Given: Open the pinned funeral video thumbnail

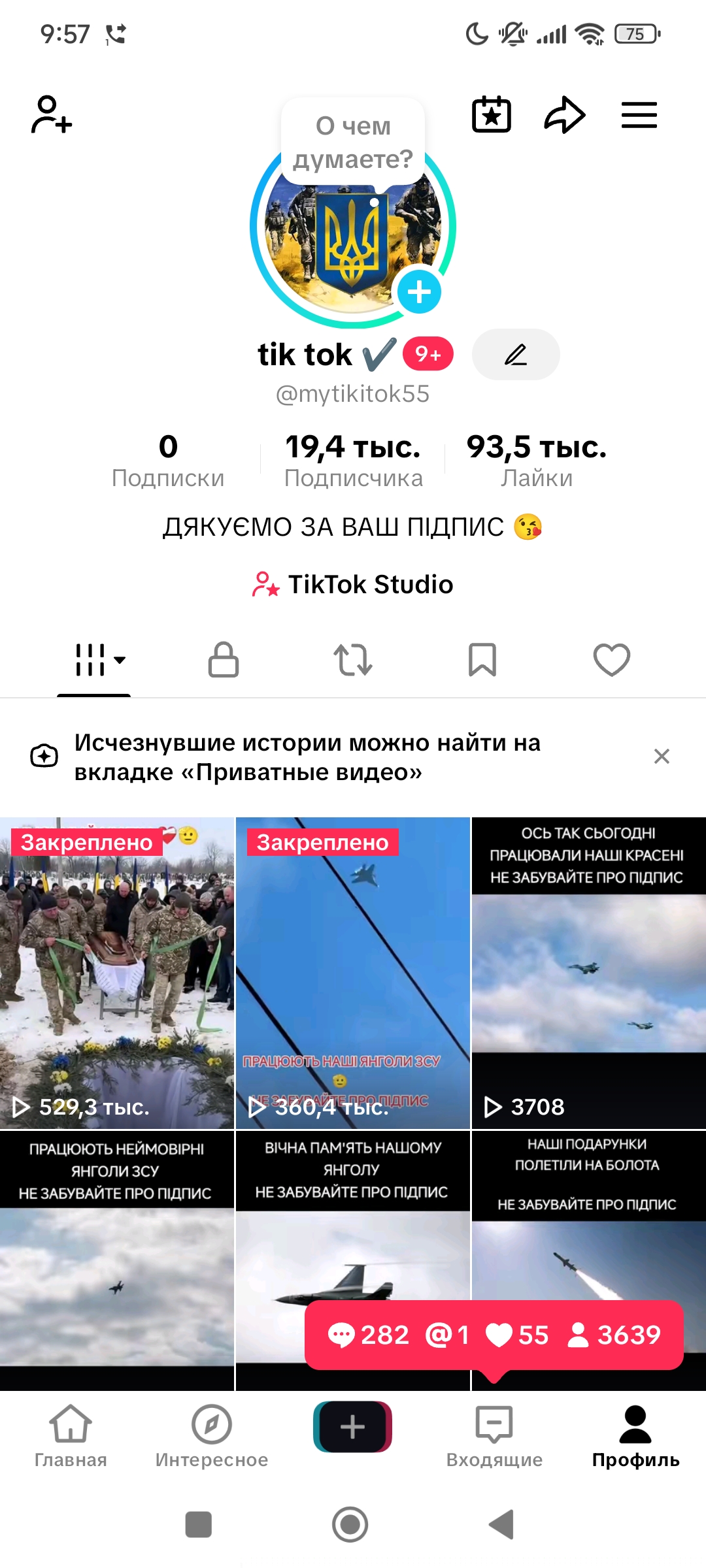Looking at the screenshot, I should click(x=118, y=967).
